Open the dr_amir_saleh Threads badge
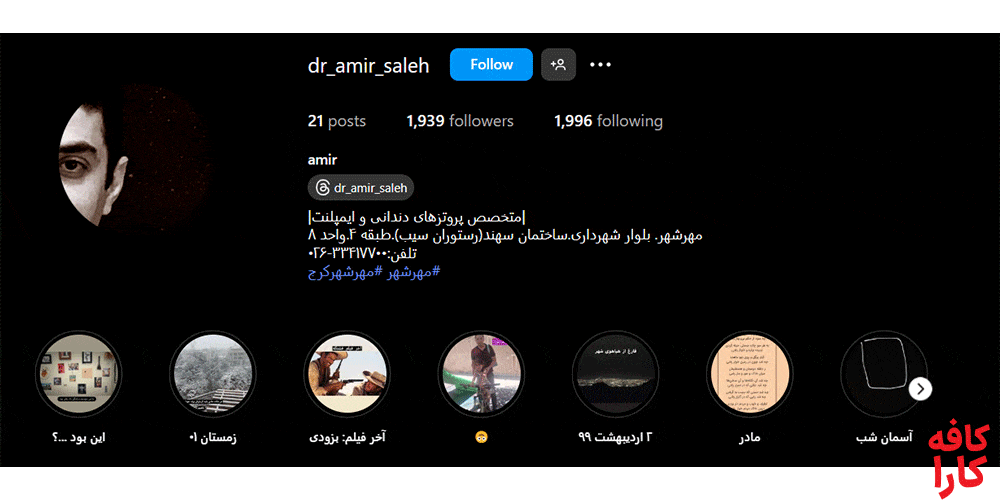The image size is (1000, 500). point(360,187)
